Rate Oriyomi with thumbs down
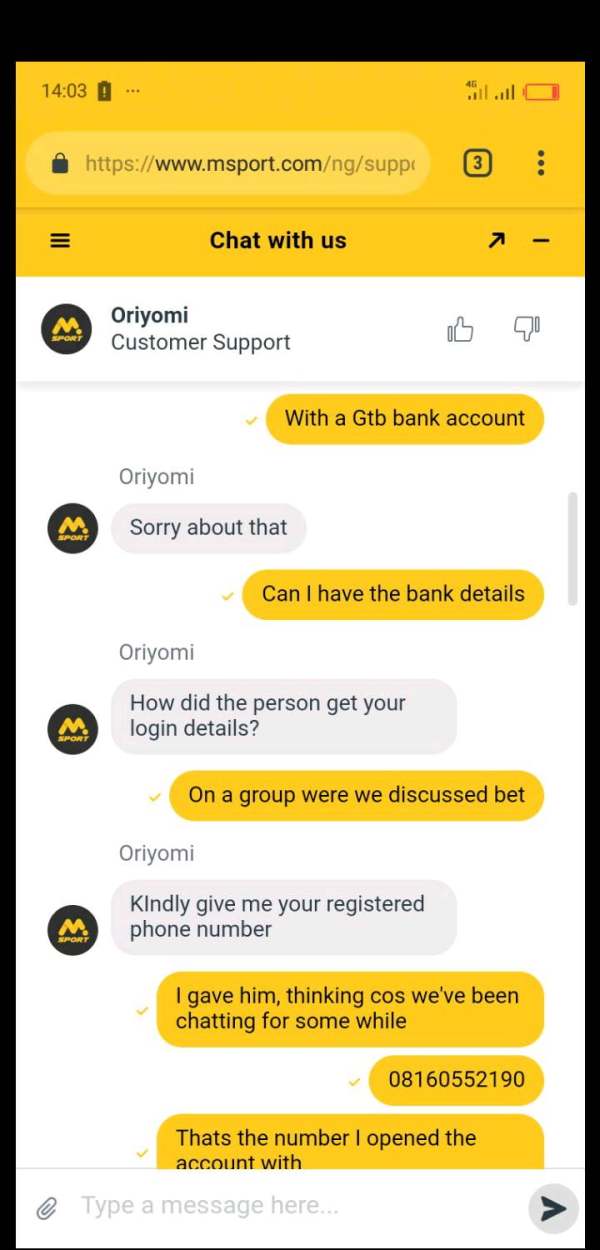 coord(527,328)
